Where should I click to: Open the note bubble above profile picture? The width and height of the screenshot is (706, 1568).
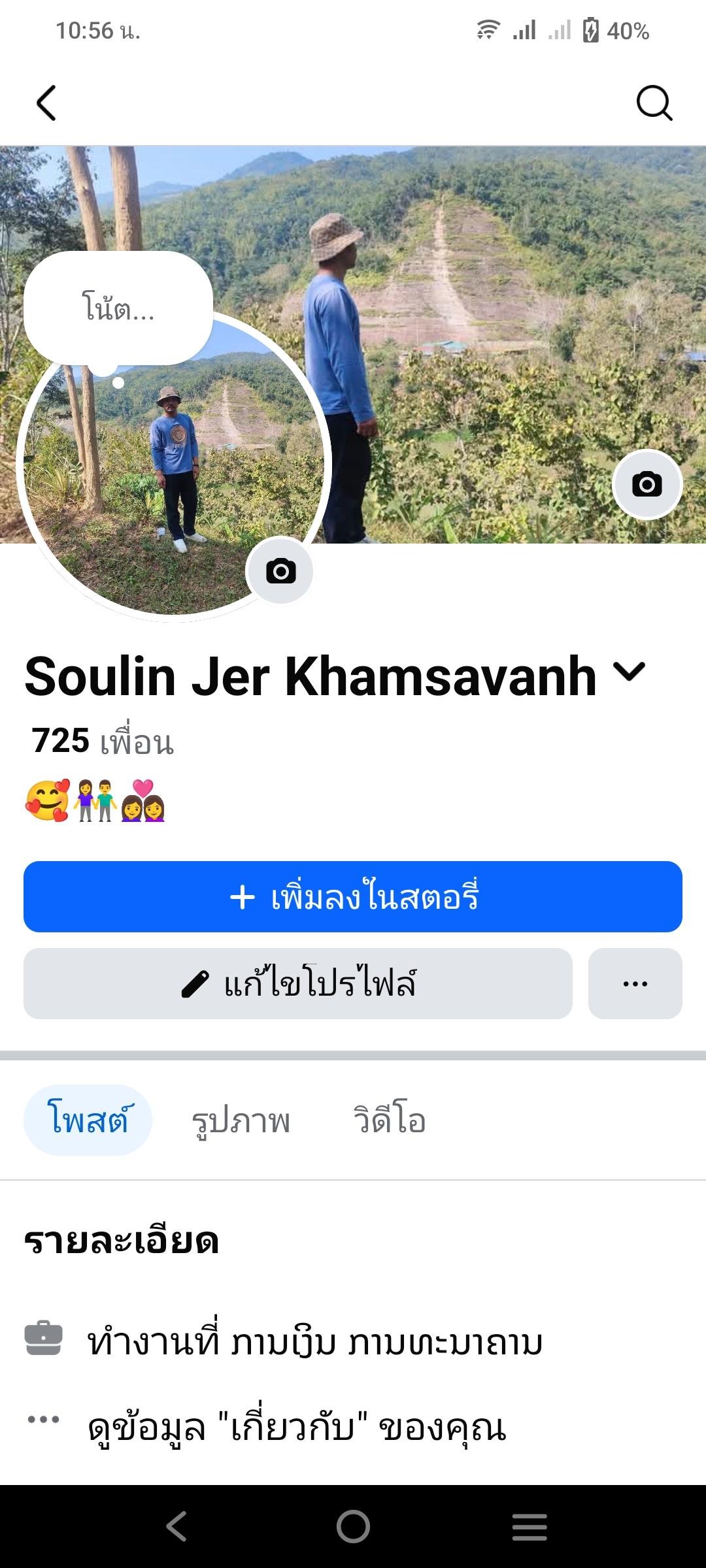118,308
